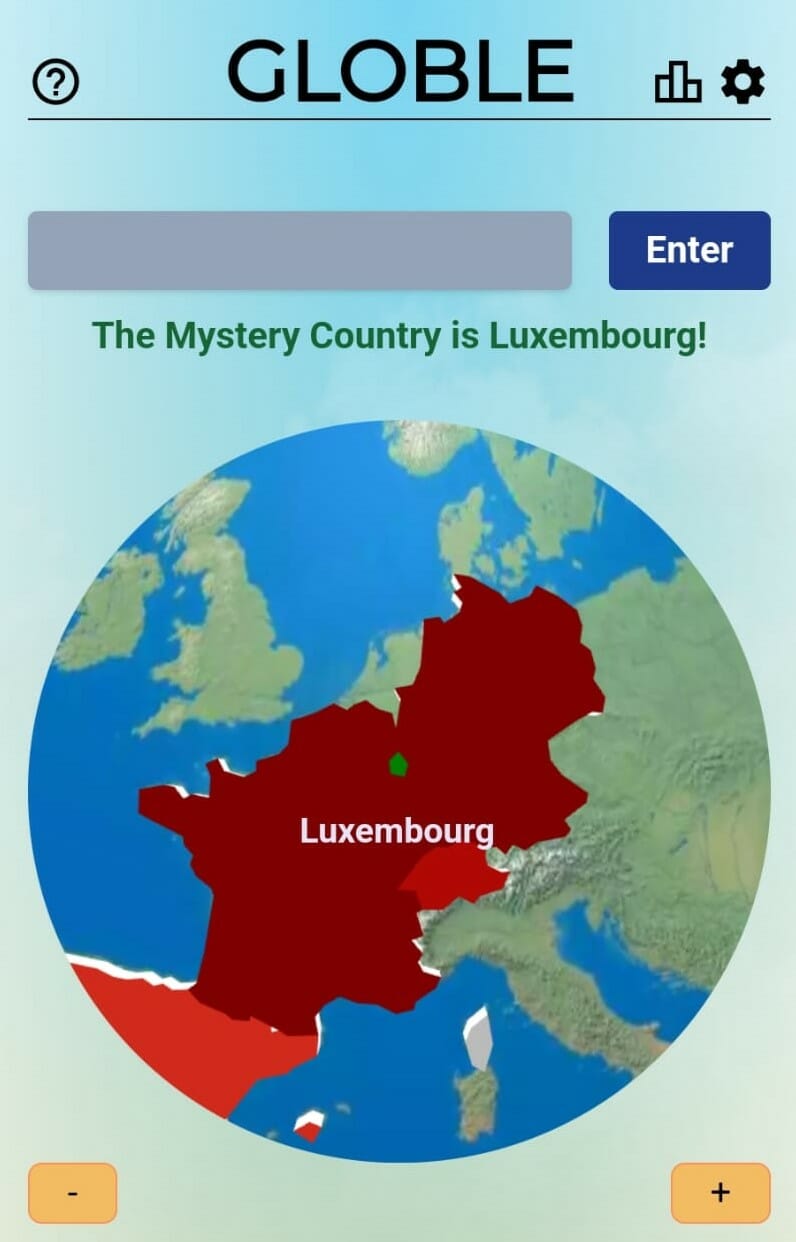Screen dimensions: 796x1242
Task: Zoom out the globe with minus
Action: pos(72,1192)
